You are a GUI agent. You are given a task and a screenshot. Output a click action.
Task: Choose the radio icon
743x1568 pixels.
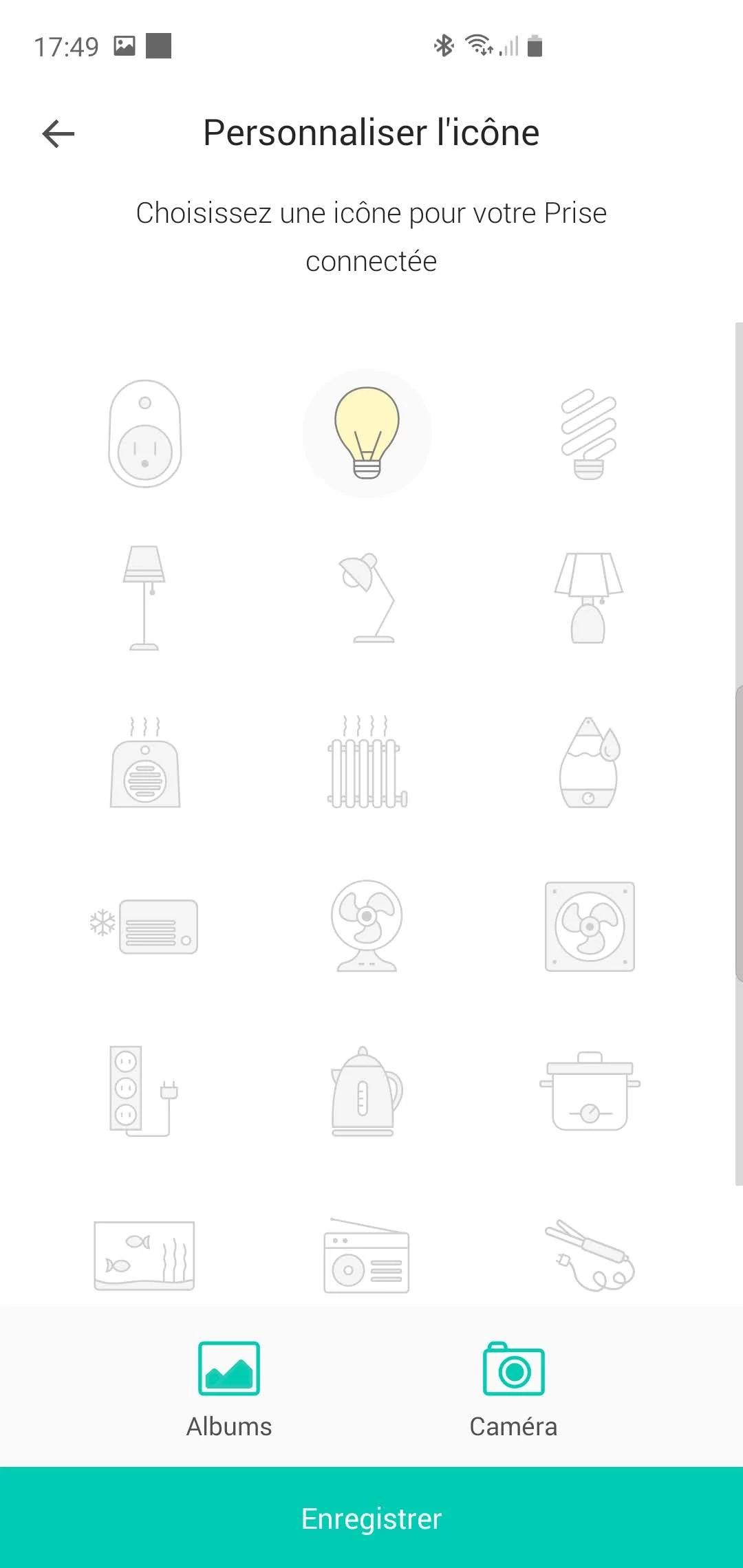[367, 1256]
